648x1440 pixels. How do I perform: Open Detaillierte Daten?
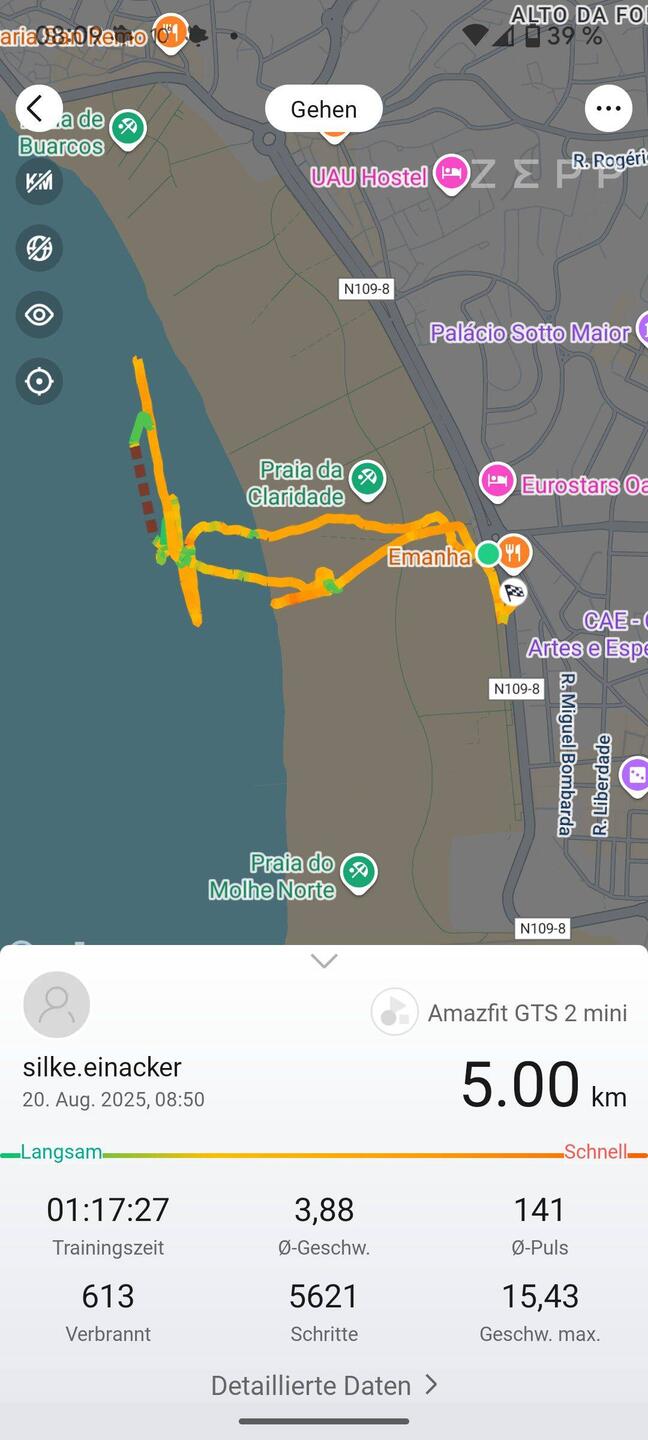[x=324, y=1385]
